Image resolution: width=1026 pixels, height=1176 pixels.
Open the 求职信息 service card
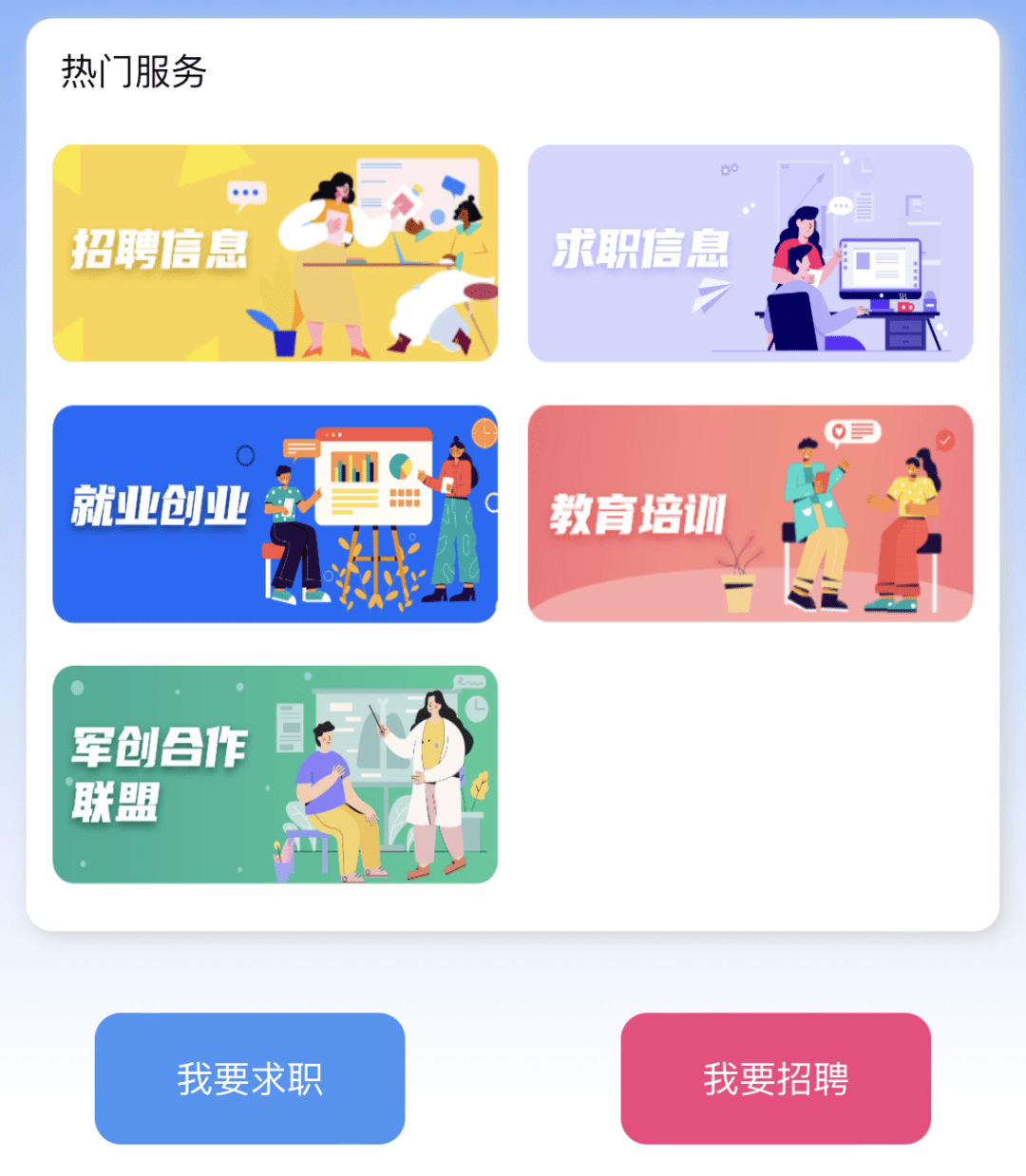(750, 253)
